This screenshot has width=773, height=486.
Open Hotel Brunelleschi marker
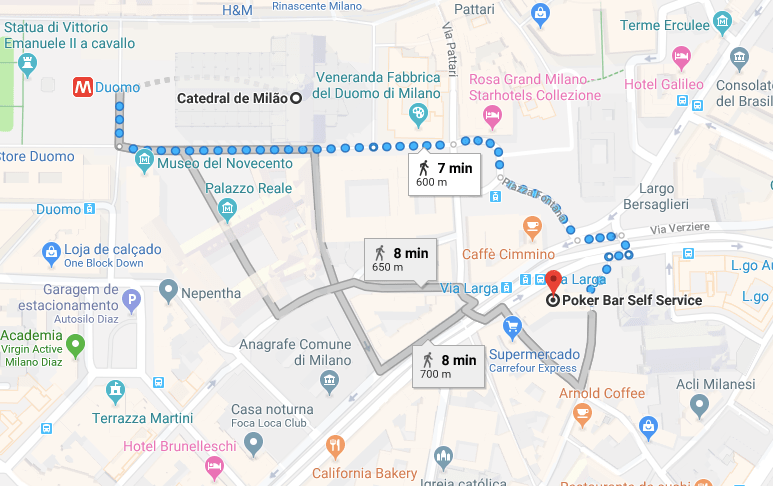214,466
